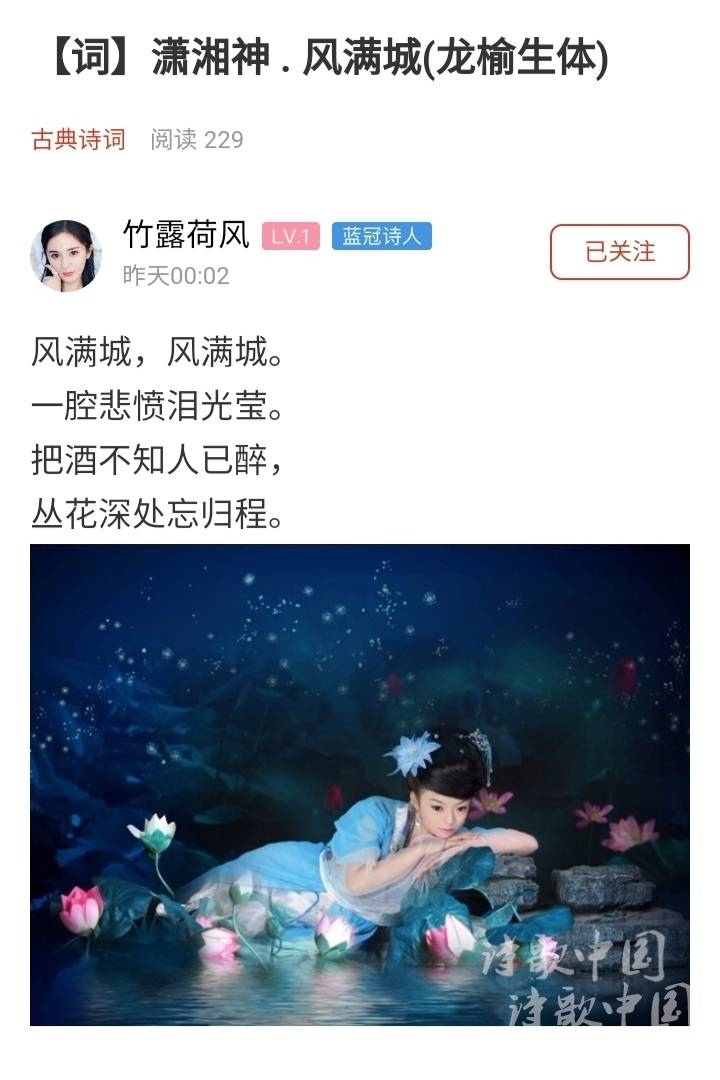Open author name 竹露荷风
The image size is (720, 1080).
(x=185, y=234)
